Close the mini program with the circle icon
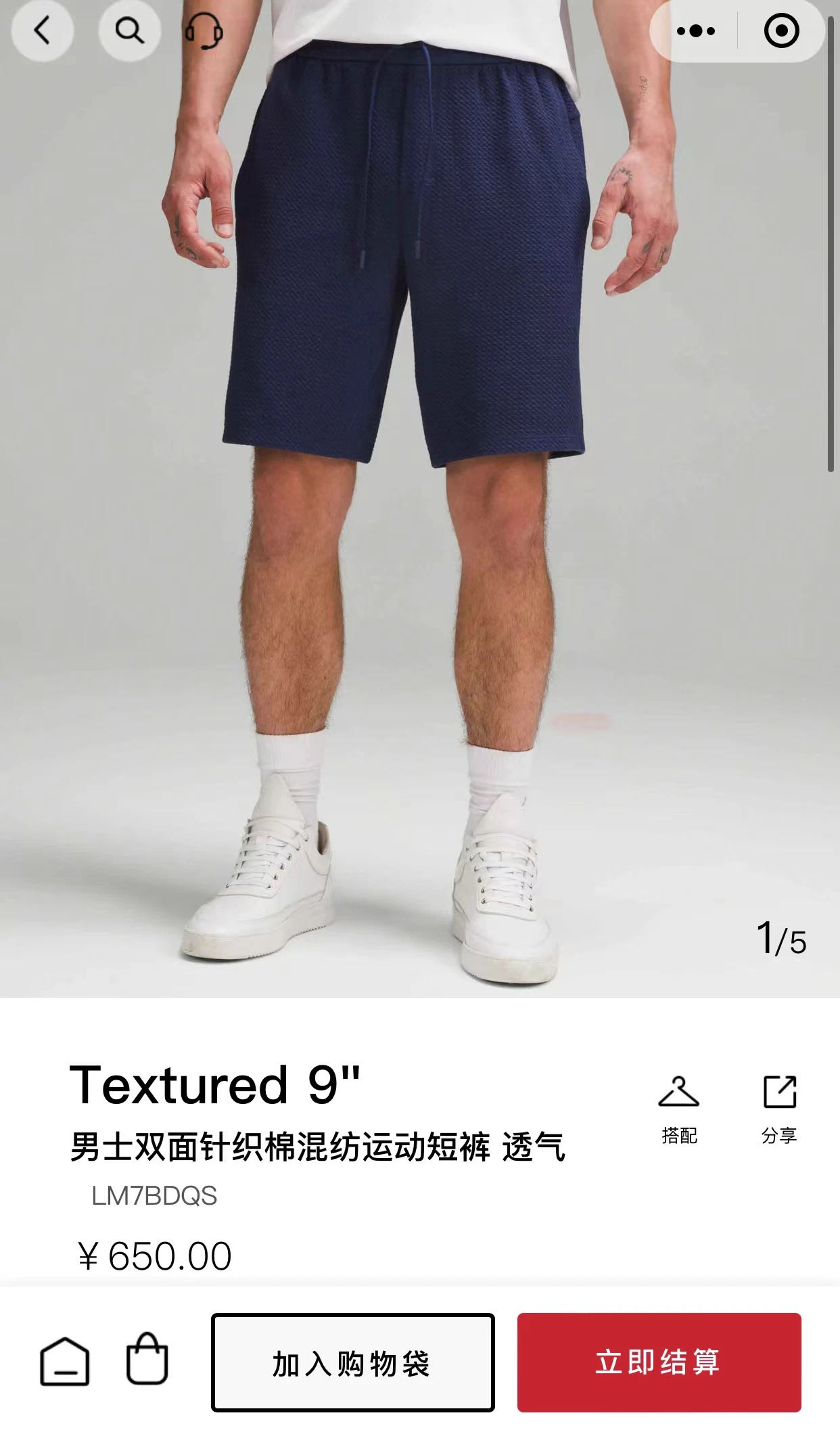This screenshot has height=1430, width=840. 781,31
